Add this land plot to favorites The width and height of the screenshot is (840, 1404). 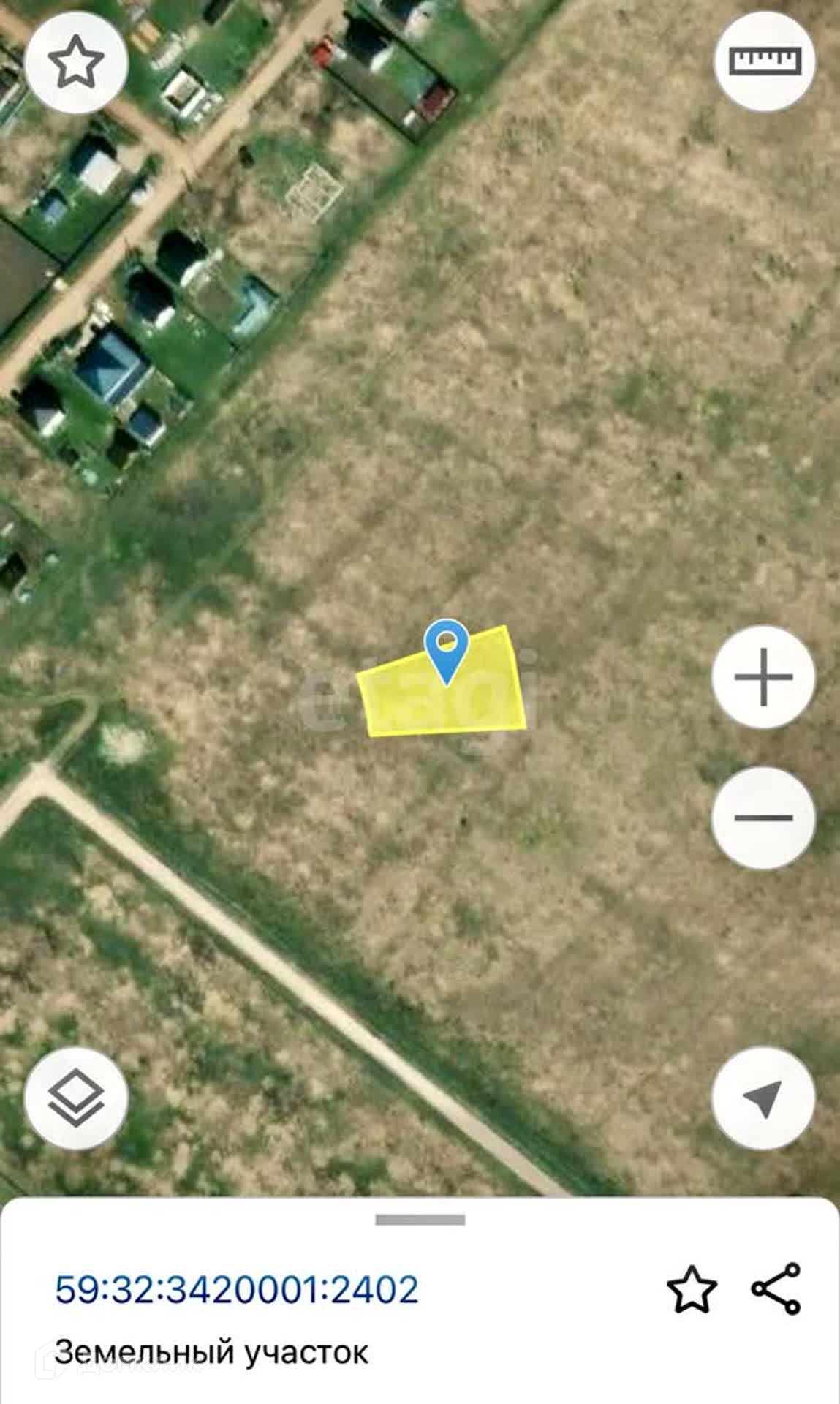click(x=692, y=1290)
